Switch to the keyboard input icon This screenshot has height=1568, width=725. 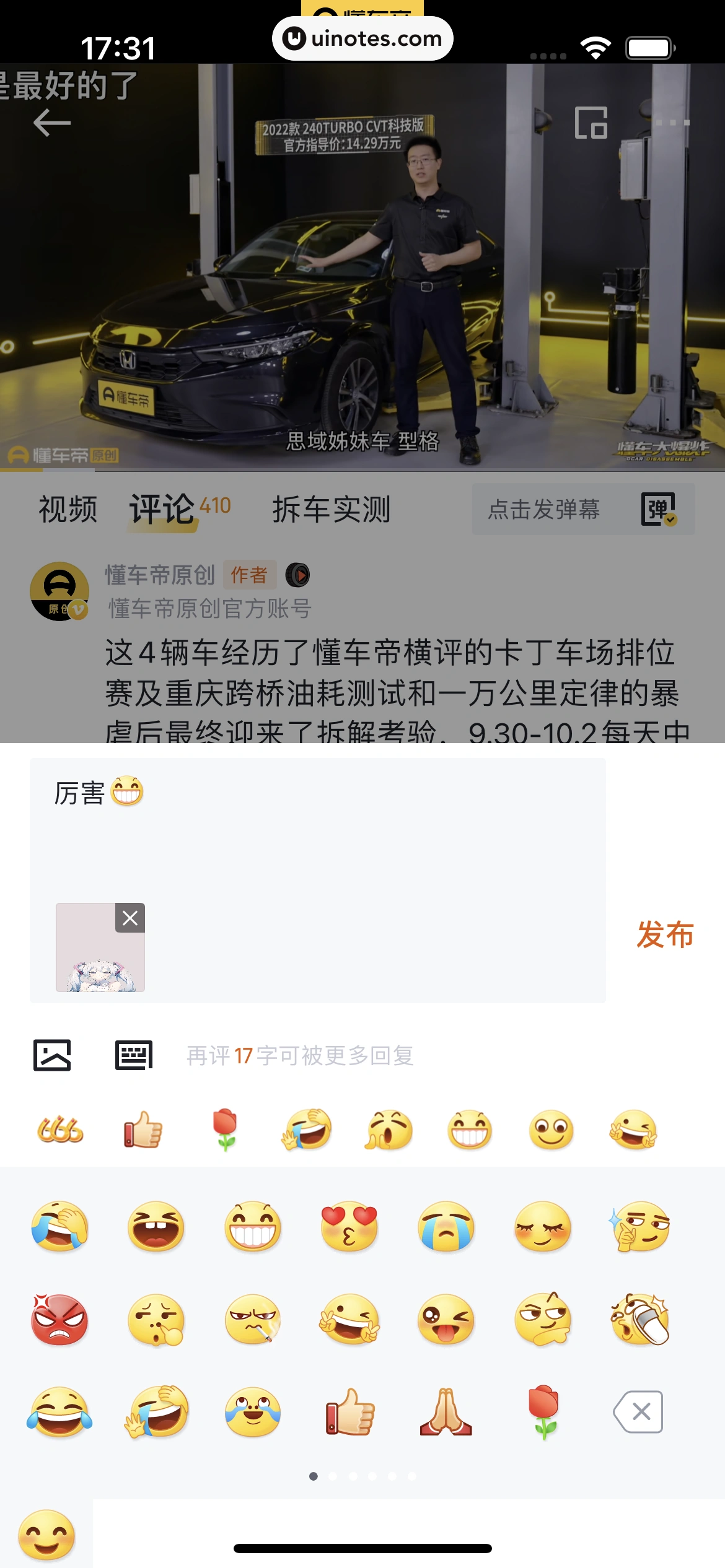[x=134, y=1055]
